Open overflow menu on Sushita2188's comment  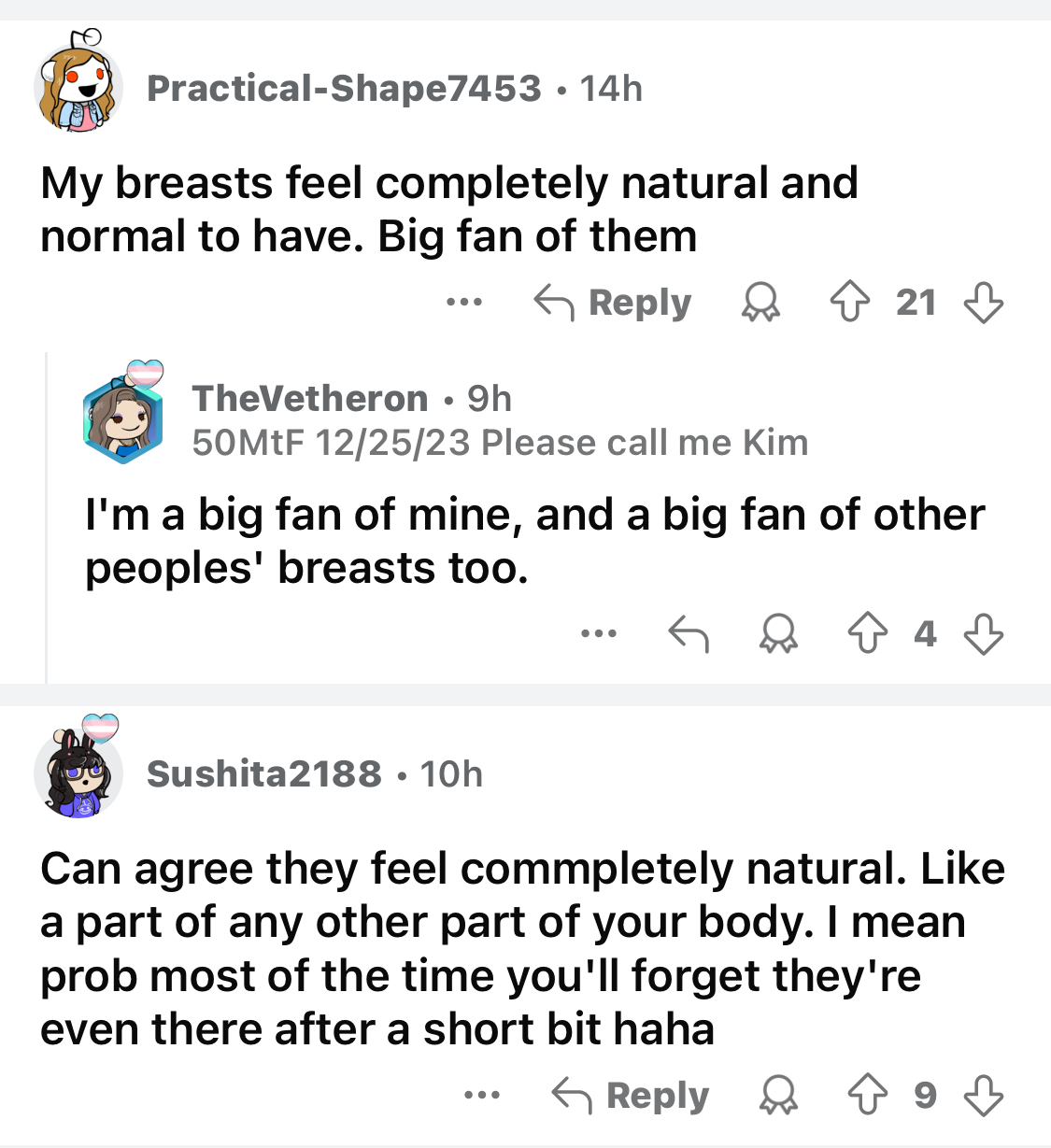(482, 1095)
